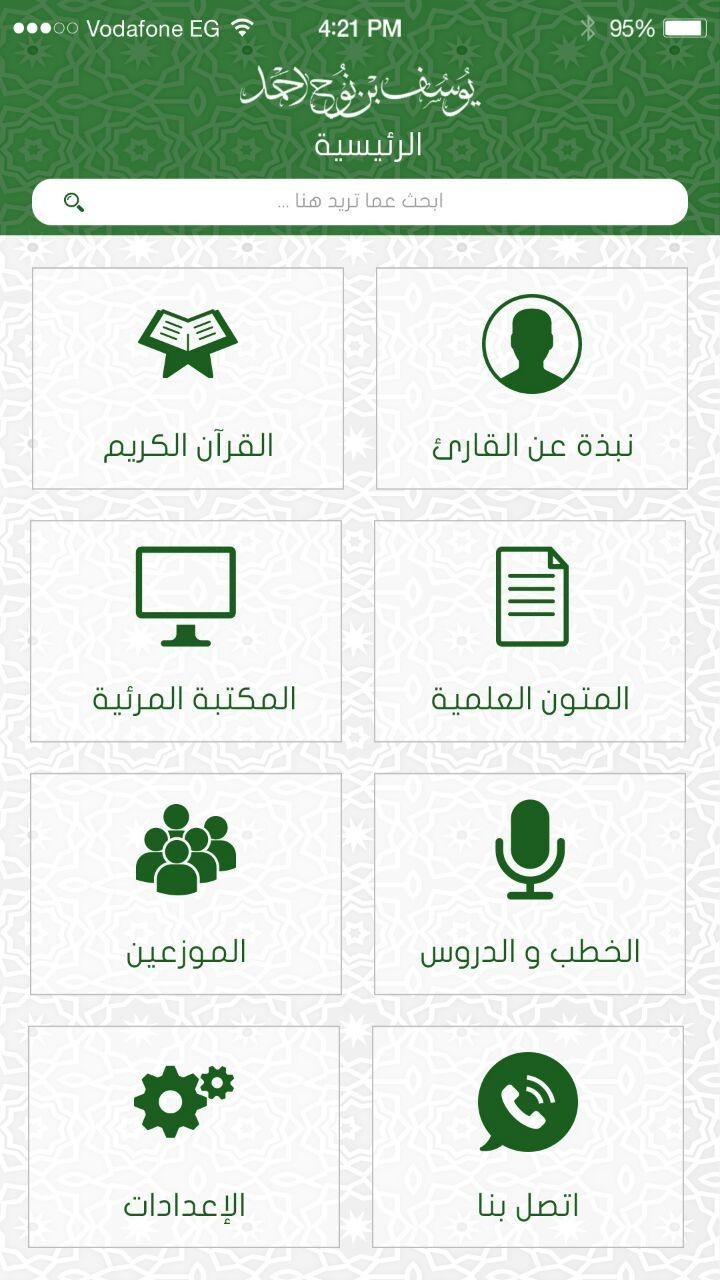Open the 'المكتبة المرئية' video library tile

[x=186, y=631]
